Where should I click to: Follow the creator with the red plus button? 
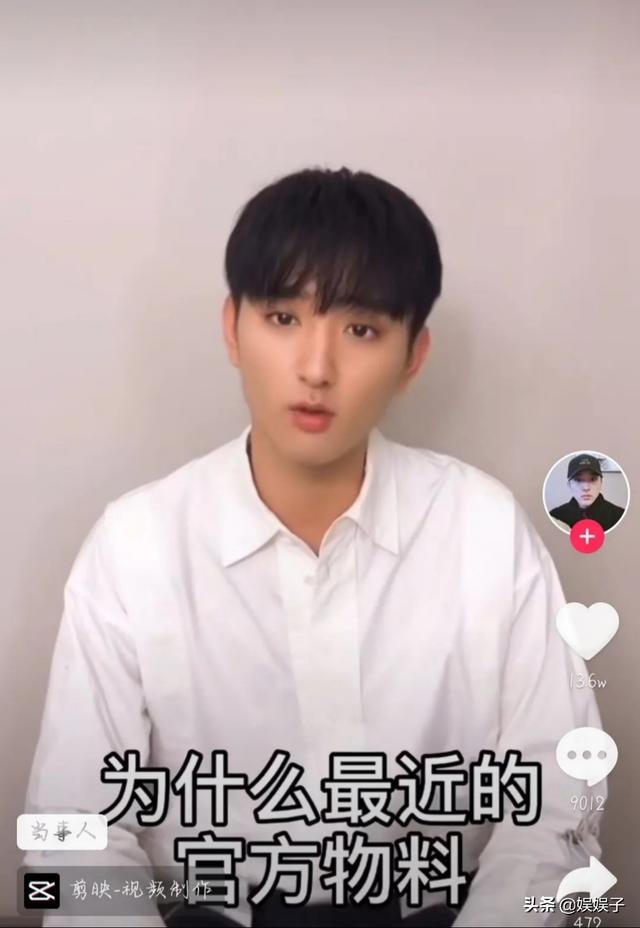click(587, 537)
